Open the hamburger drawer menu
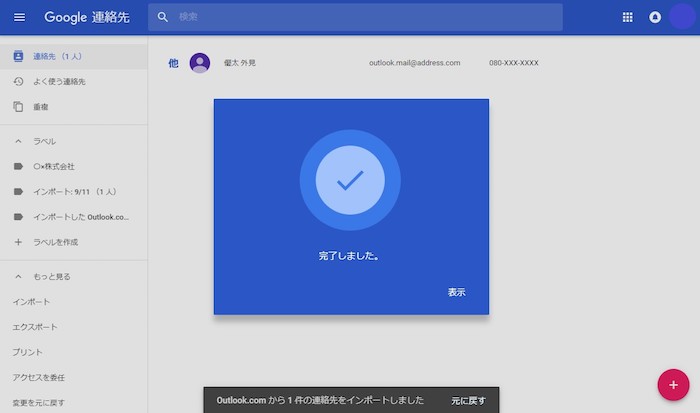The height and width of the screenshot is (413, 700). (19, 17)
